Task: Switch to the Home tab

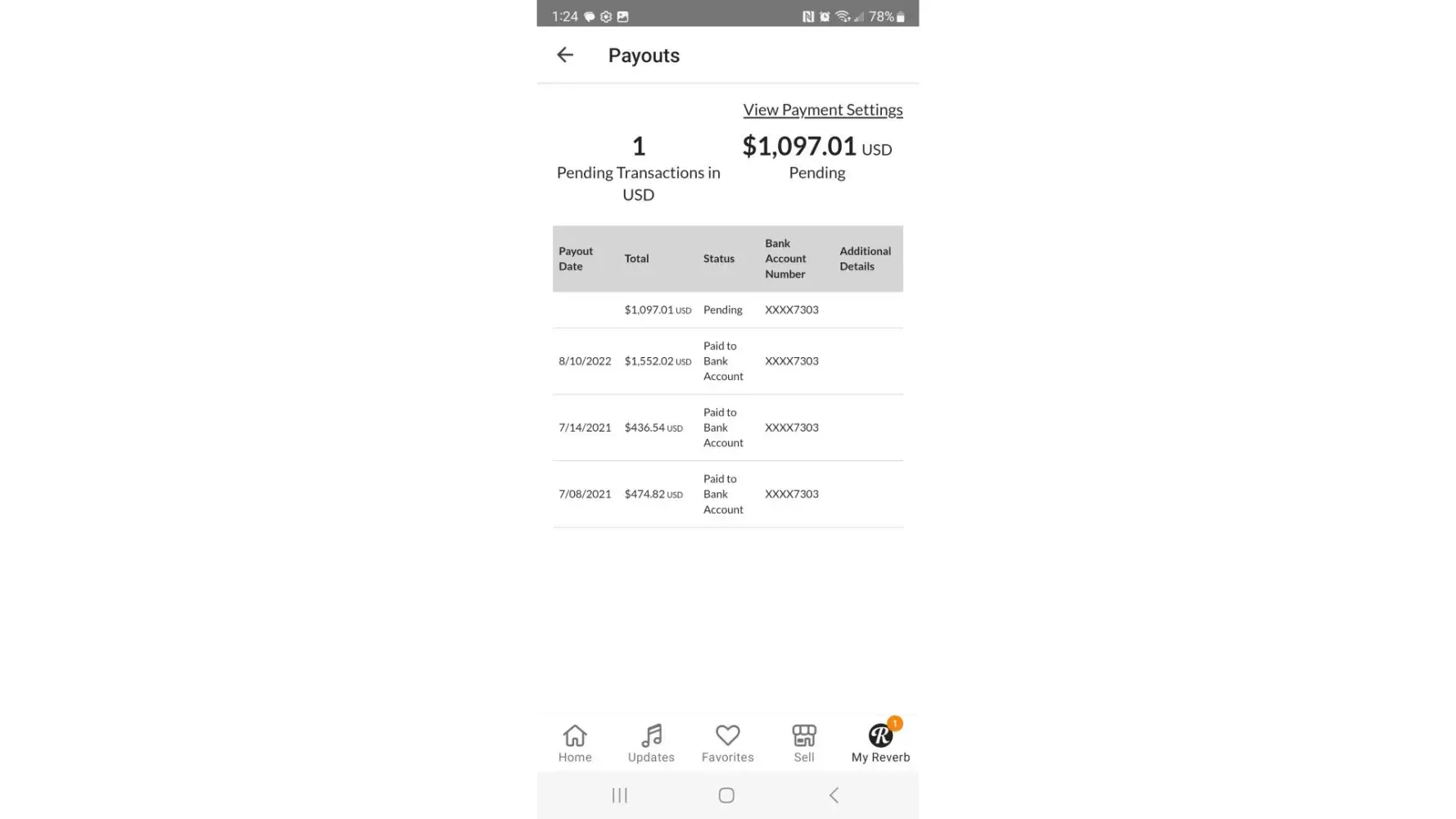Action: click(575, 743)
